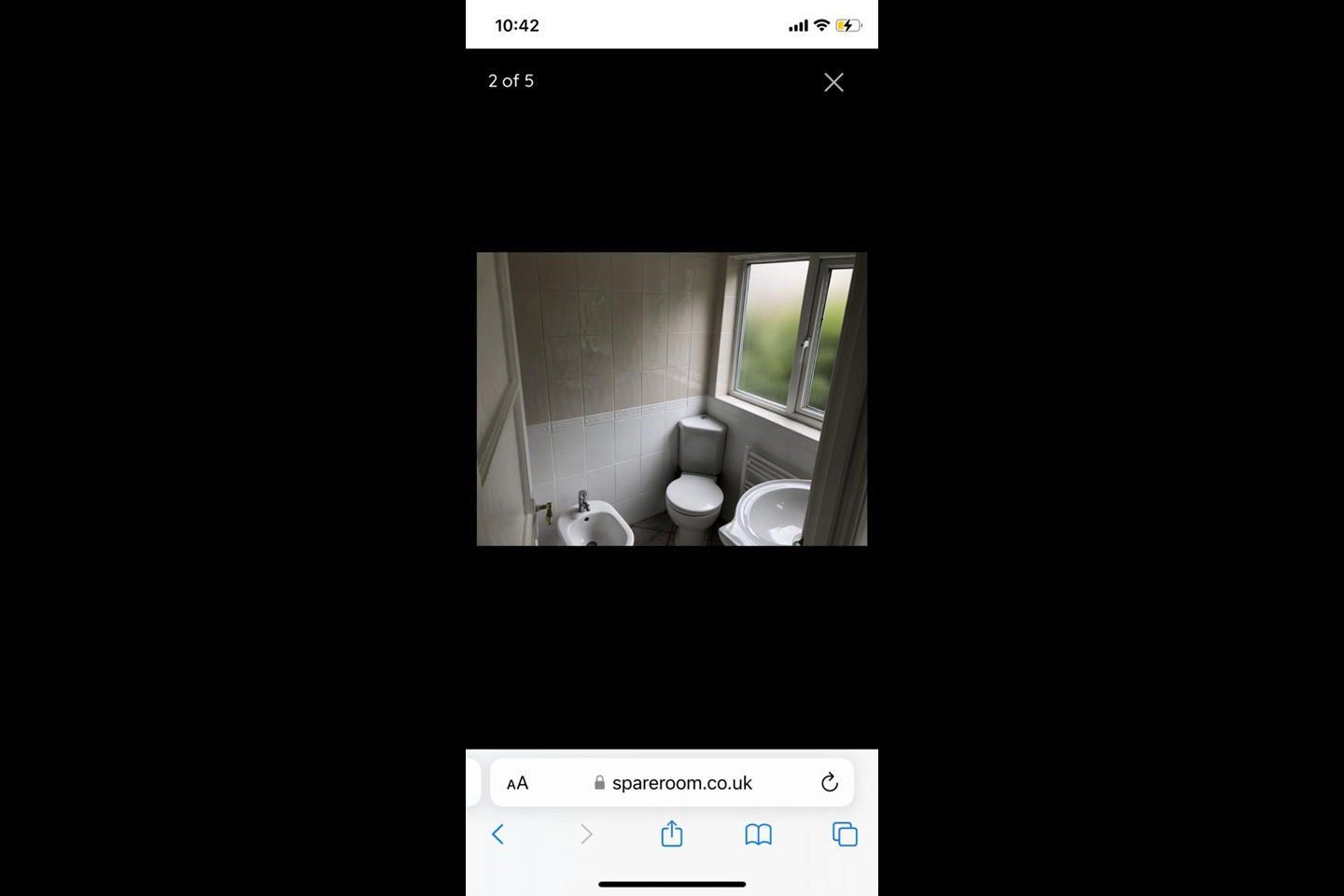Close the photo gallery viewer
1344x896 pixels.
(x=833, y=82)
